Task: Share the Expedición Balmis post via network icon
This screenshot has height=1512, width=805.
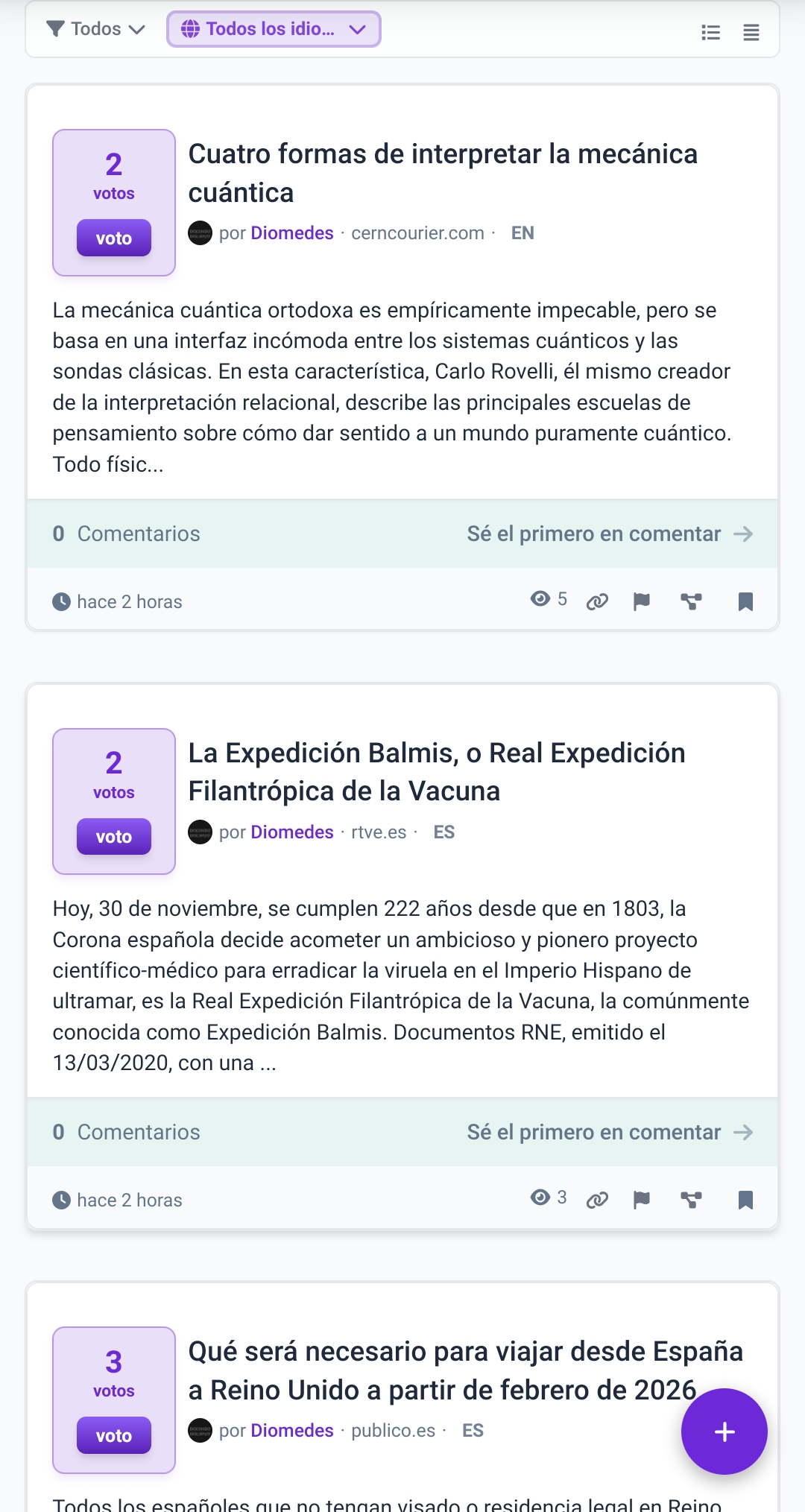Action: coord(691,1200)
